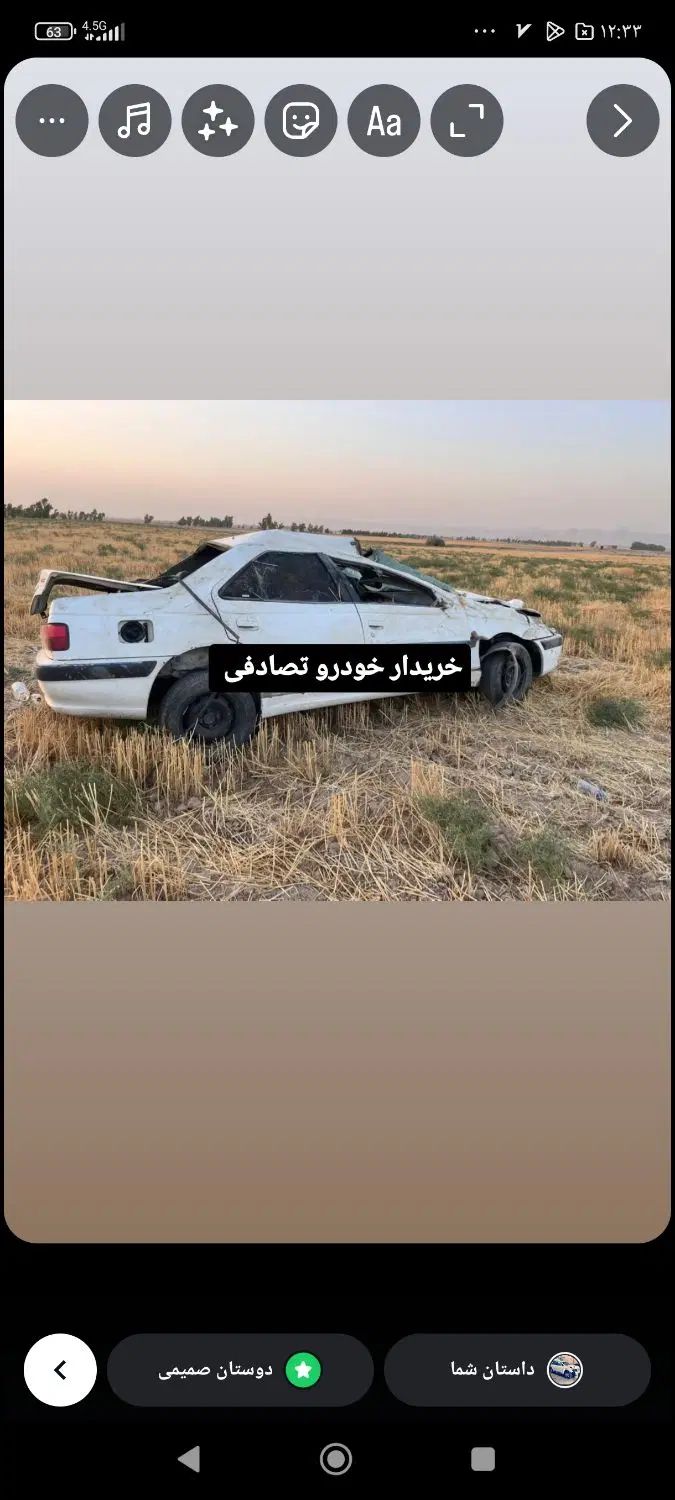
Task: Go back with the top-right arrow
Action: point(622,121)
